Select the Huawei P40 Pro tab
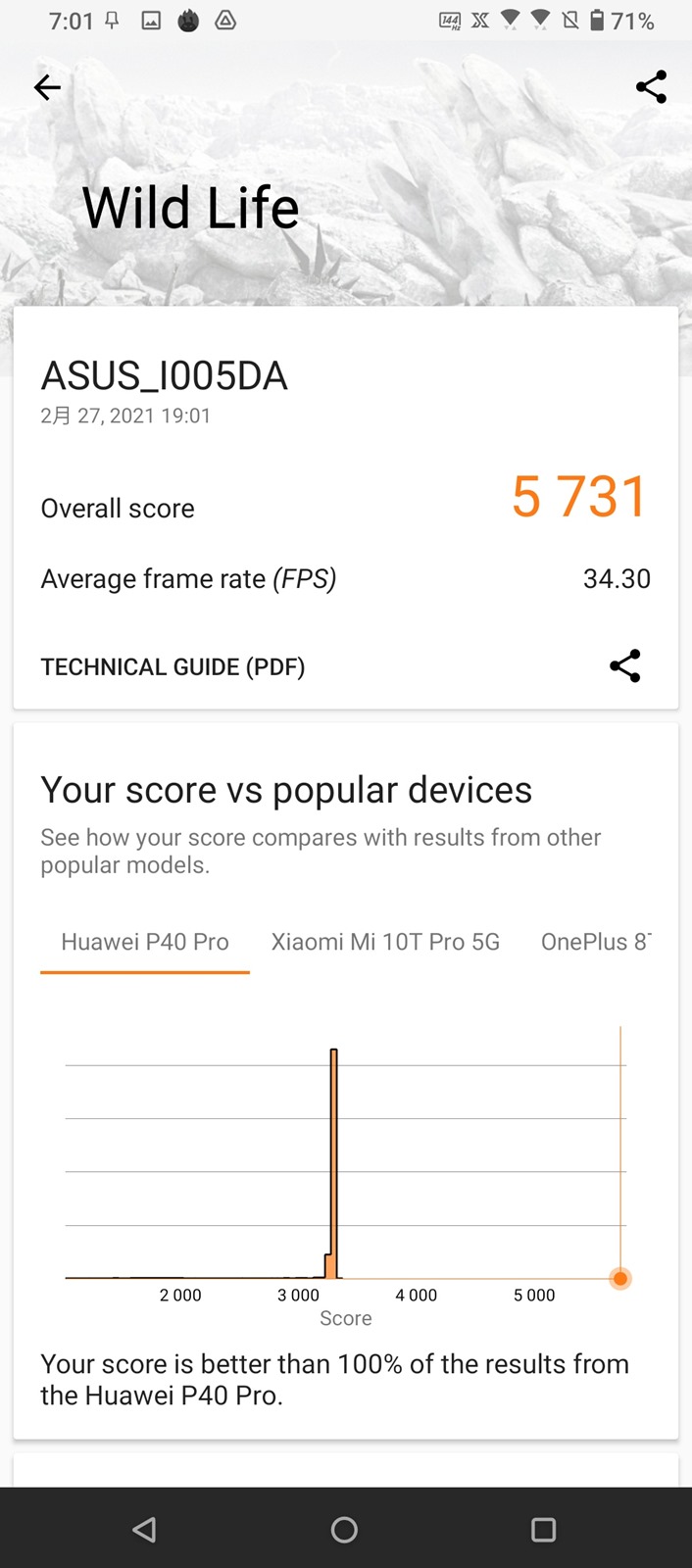This screenshot has height=1568, width=692. (145, 942)
